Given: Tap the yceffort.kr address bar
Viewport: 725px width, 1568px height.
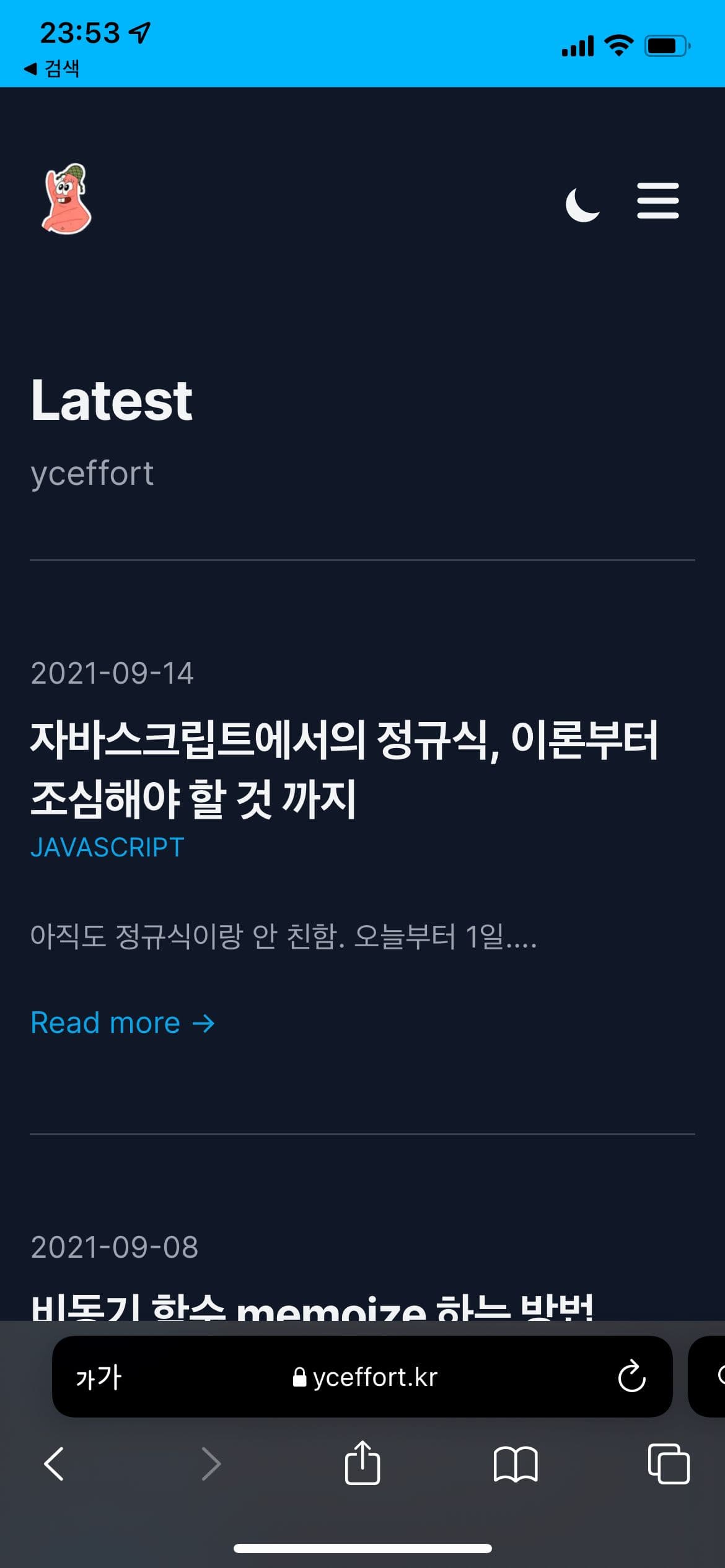Looking at the screenshot, I should (x=366, y=1377).
